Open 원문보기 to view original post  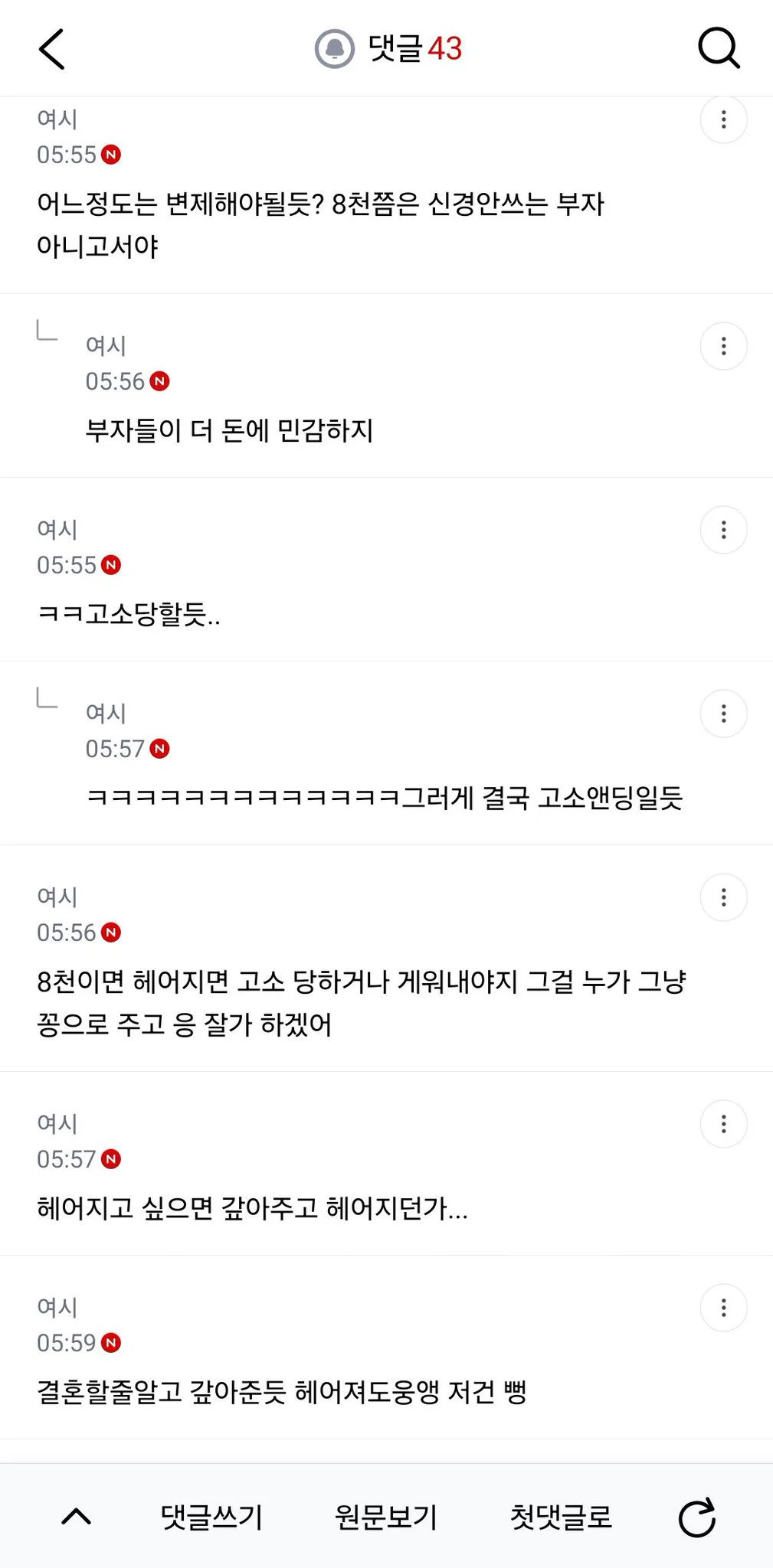coord(386,1517)
